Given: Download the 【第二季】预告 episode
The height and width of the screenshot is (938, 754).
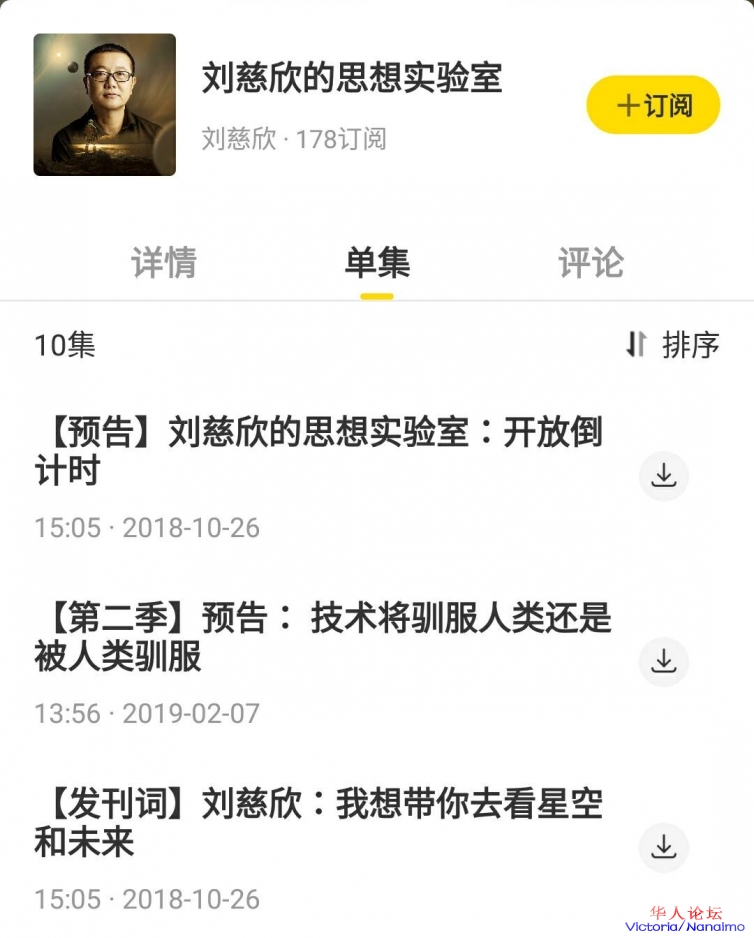Looking at the screenshot, I should point(664,661).
